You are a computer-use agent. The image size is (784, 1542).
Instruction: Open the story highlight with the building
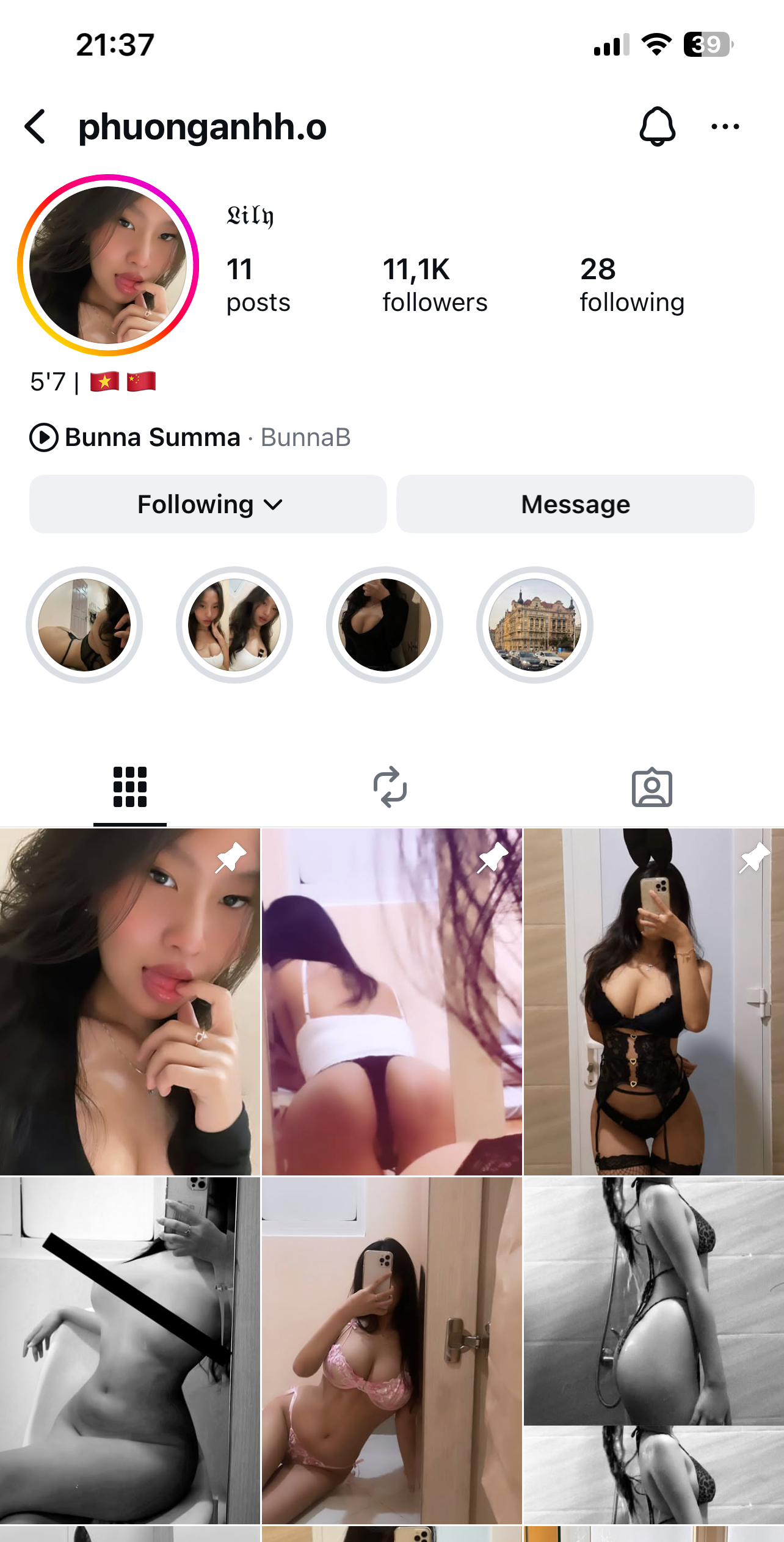[x=534, y=624]
